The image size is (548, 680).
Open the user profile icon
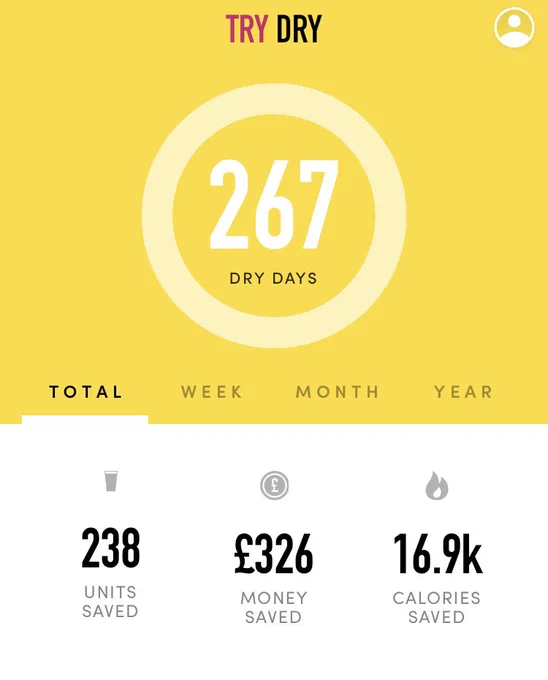(x=514, y=27)
